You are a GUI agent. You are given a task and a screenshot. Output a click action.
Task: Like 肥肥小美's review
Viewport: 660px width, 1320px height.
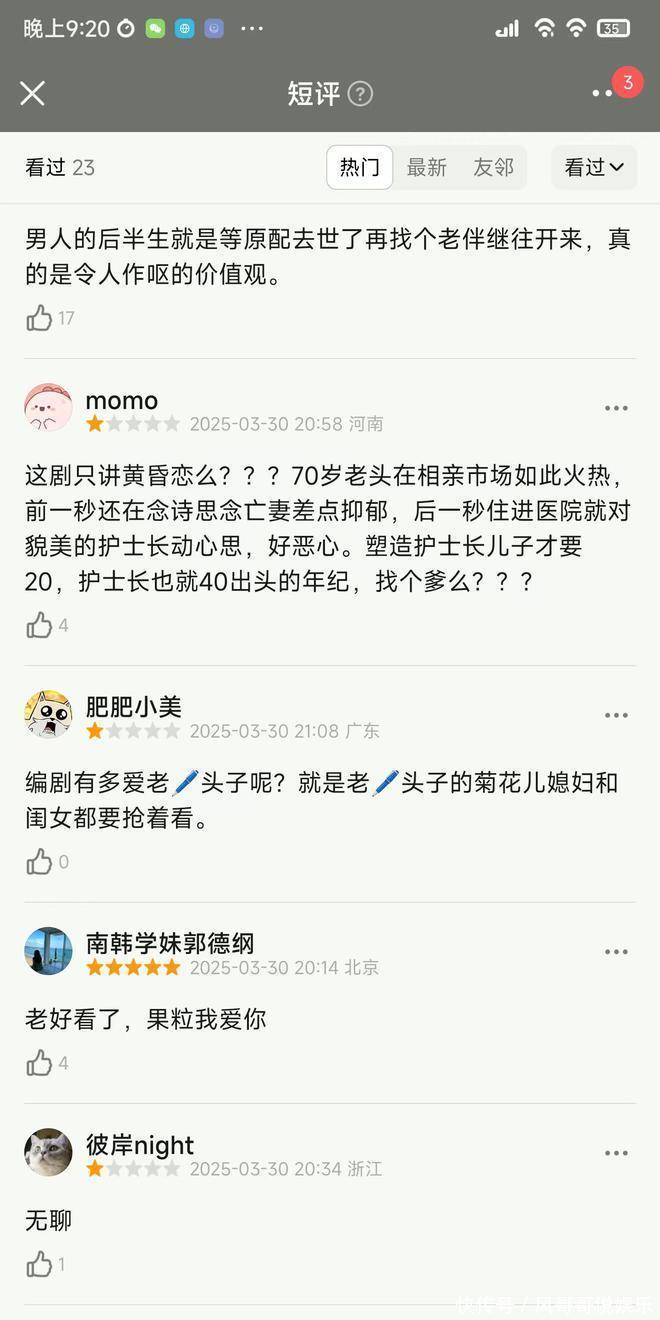tap(40, 861)
